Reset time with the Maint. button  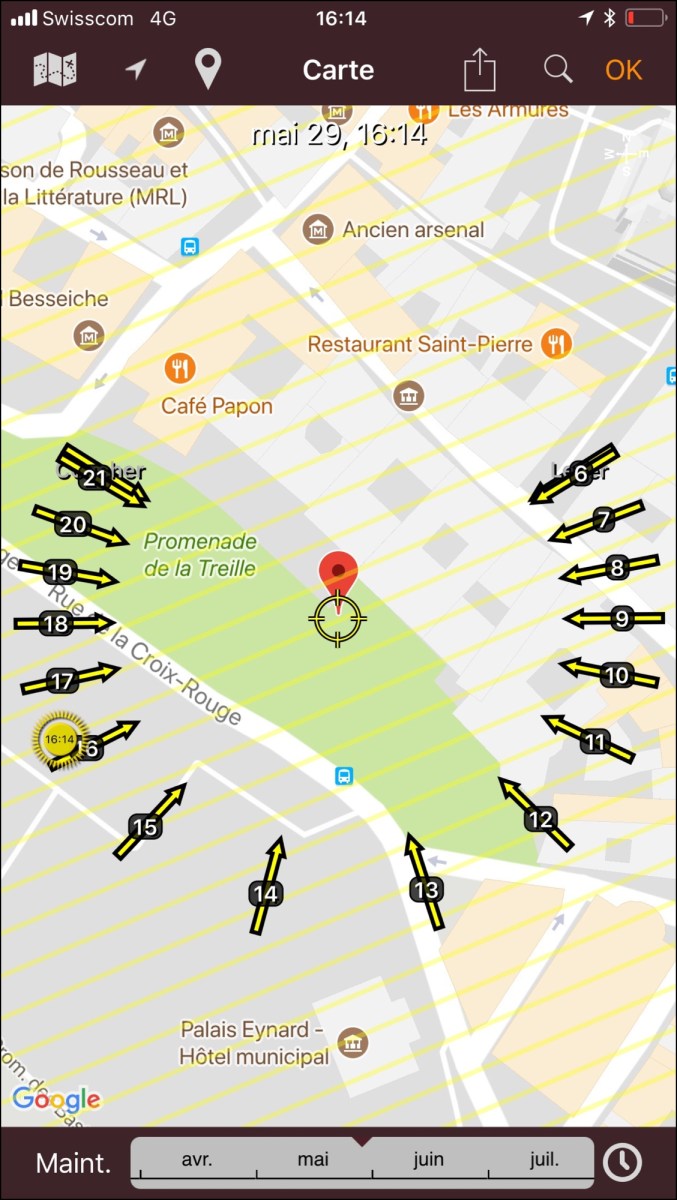click(x=73, y=1163)
